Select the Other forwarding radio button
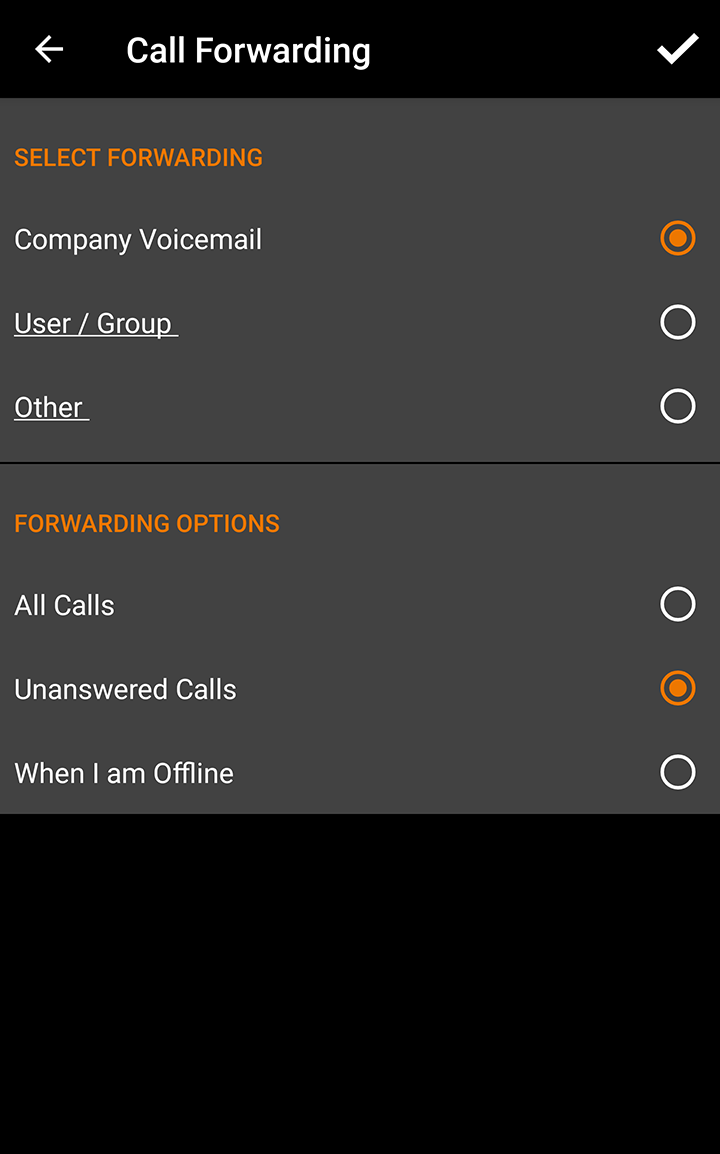The width and height of the screenshot is (720, 1154). pyautogui.click(x=677, y=406)
